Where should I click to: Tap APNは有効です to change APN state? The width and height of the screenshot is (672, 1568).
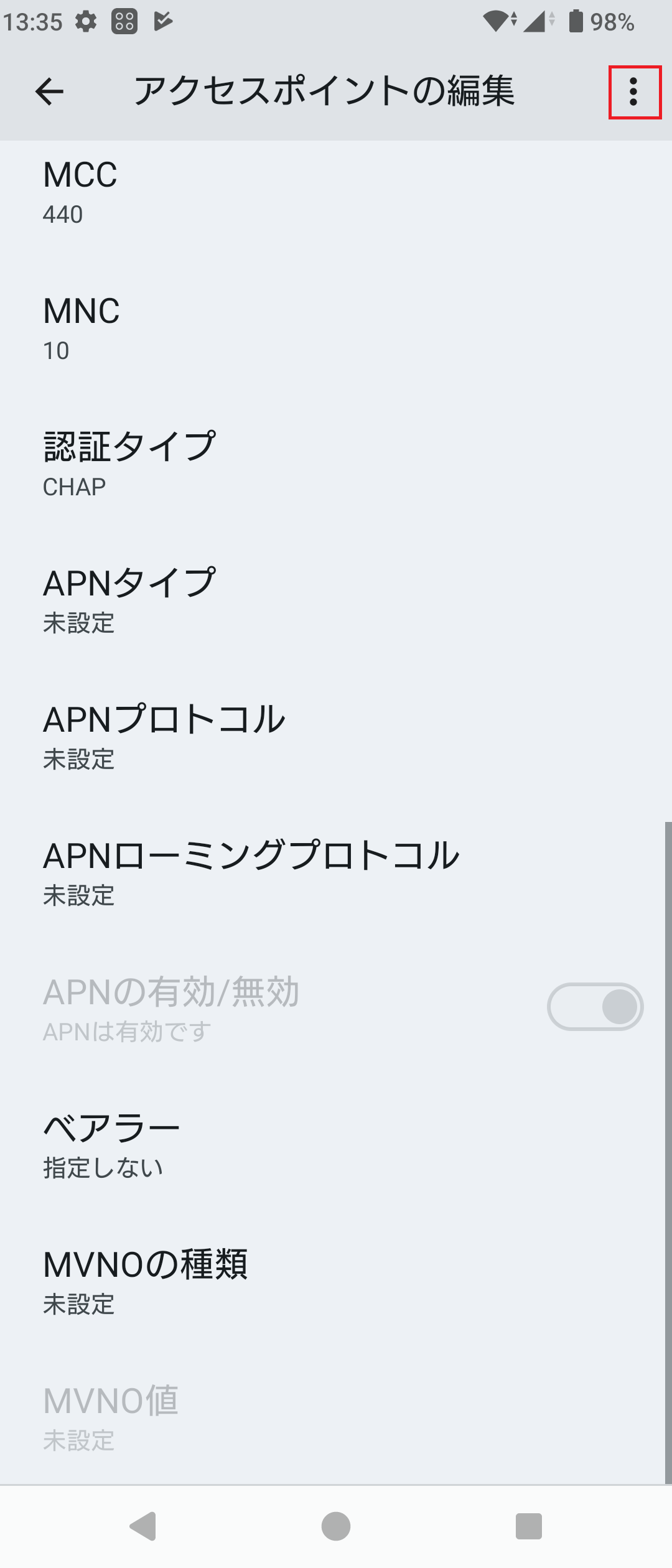click(x=126, y=1030)
